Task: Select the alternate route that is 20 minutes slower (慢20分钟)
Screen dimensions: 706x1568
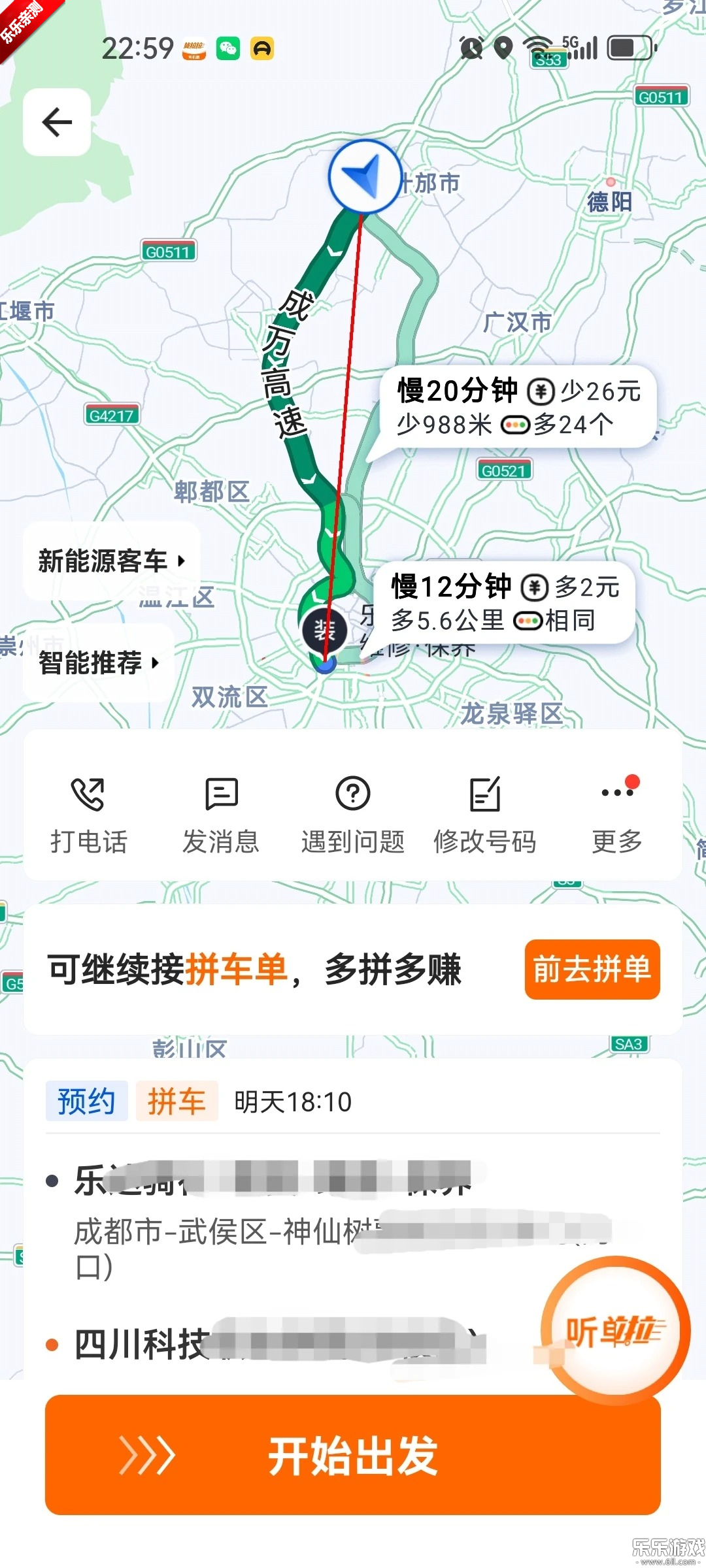Action: 518,407
